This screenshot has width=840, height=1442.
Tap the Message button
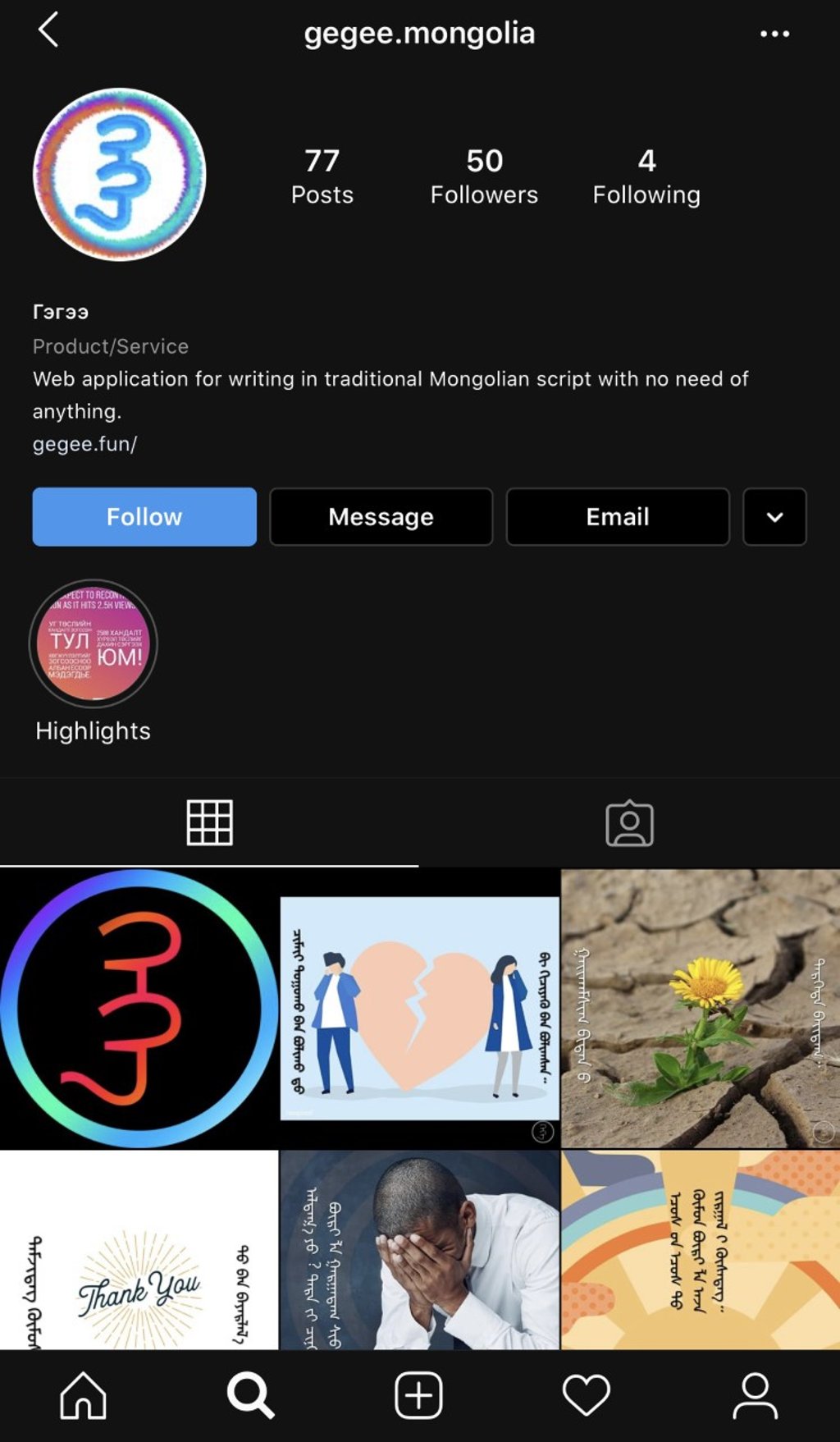pos(381,516)
